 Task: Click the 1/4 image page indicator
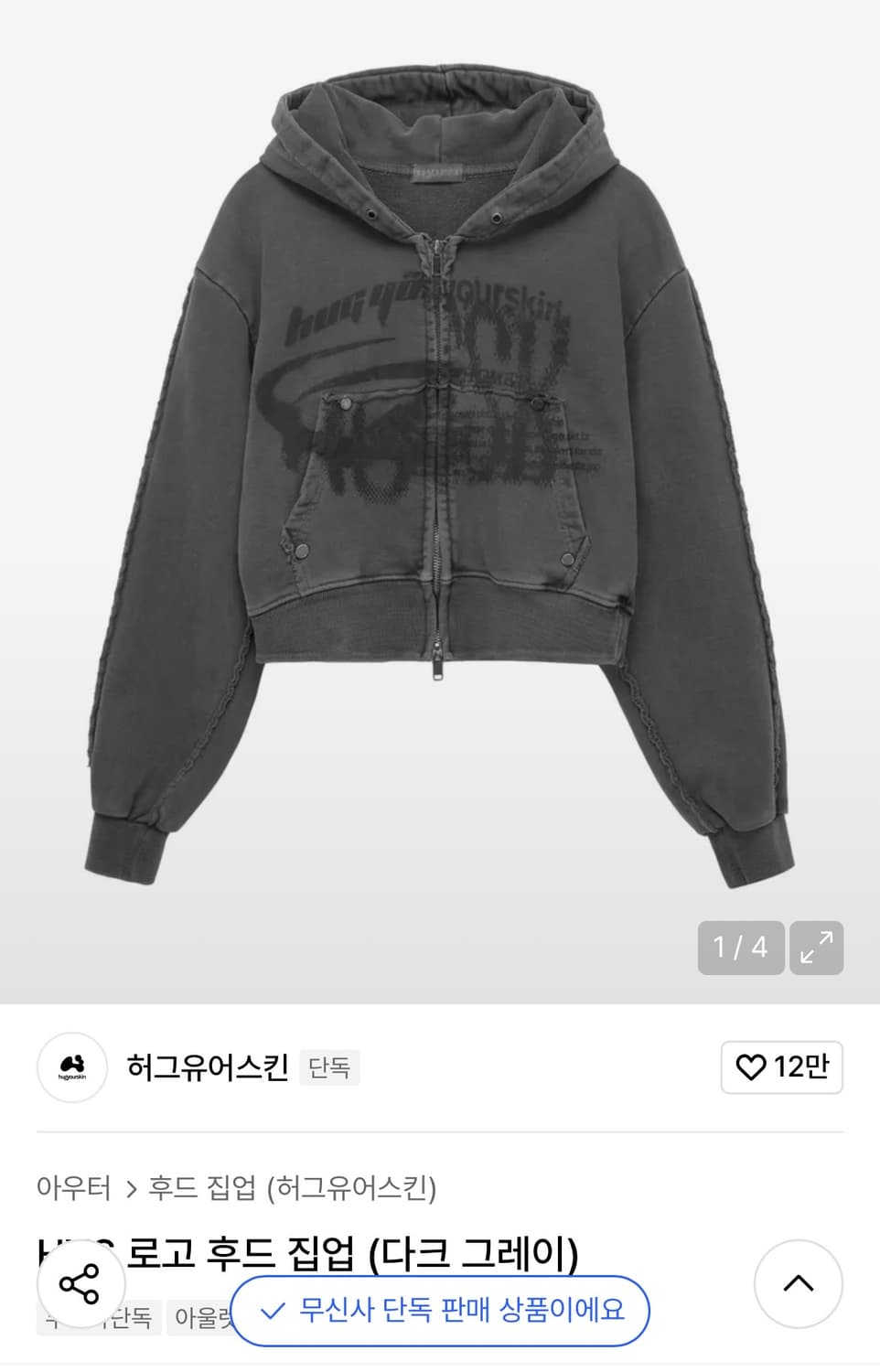click(741, 948)
